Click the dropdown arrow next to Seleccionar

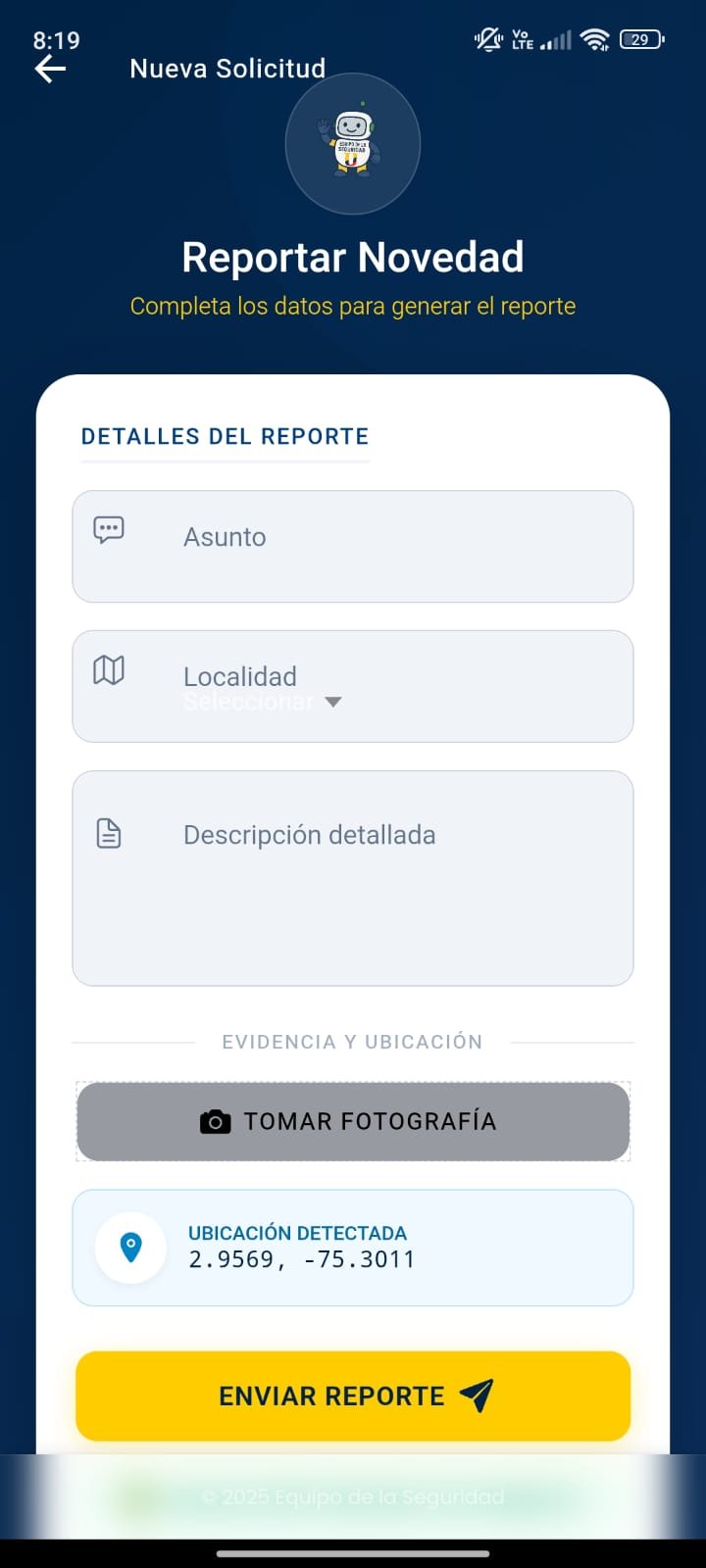click(x=333, y=702)
